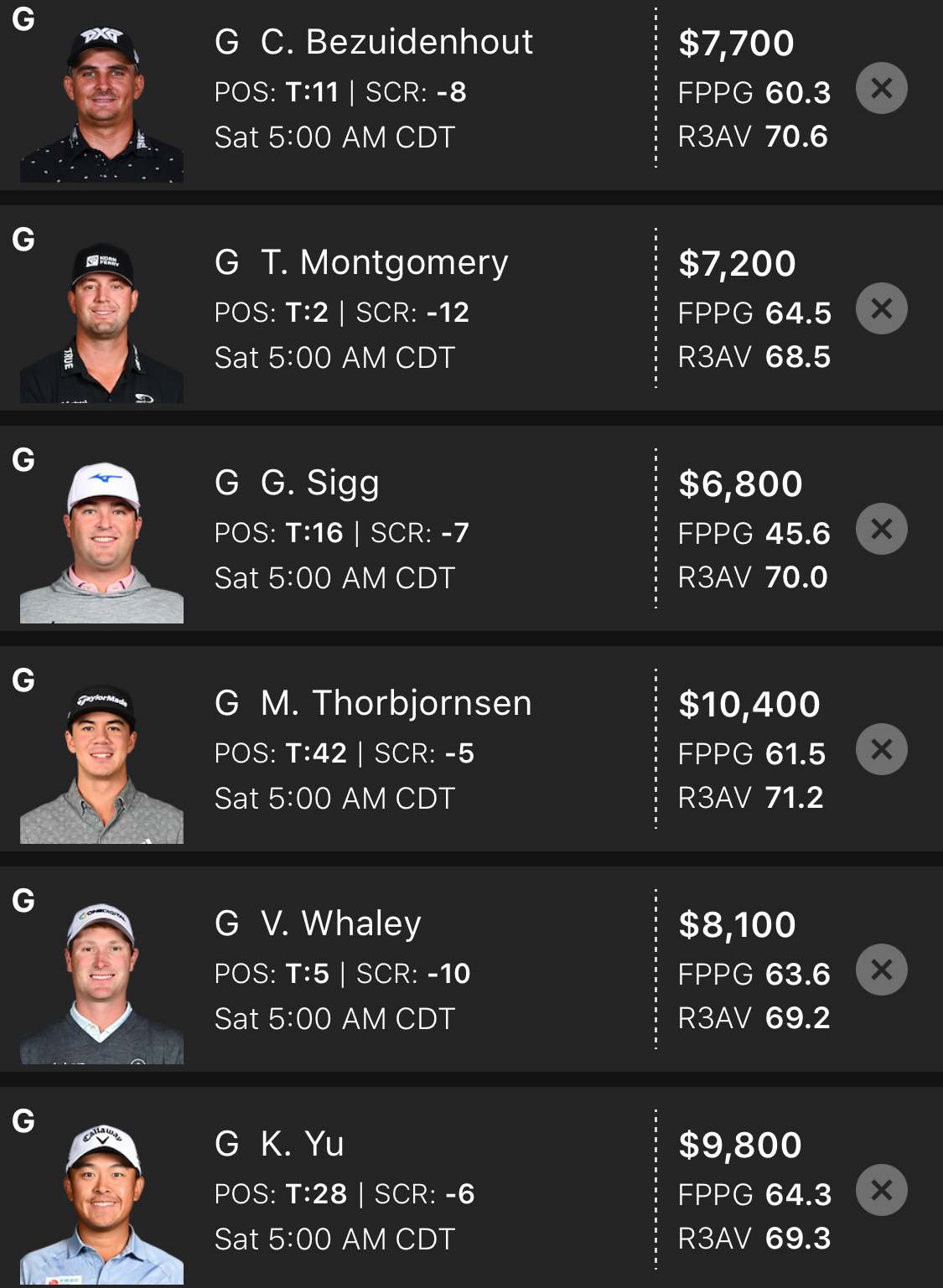This screenshot has width=943, height=1288.
Task: Remove C. Bezuidenhout from the lineup
Action: tap(881, 88)
